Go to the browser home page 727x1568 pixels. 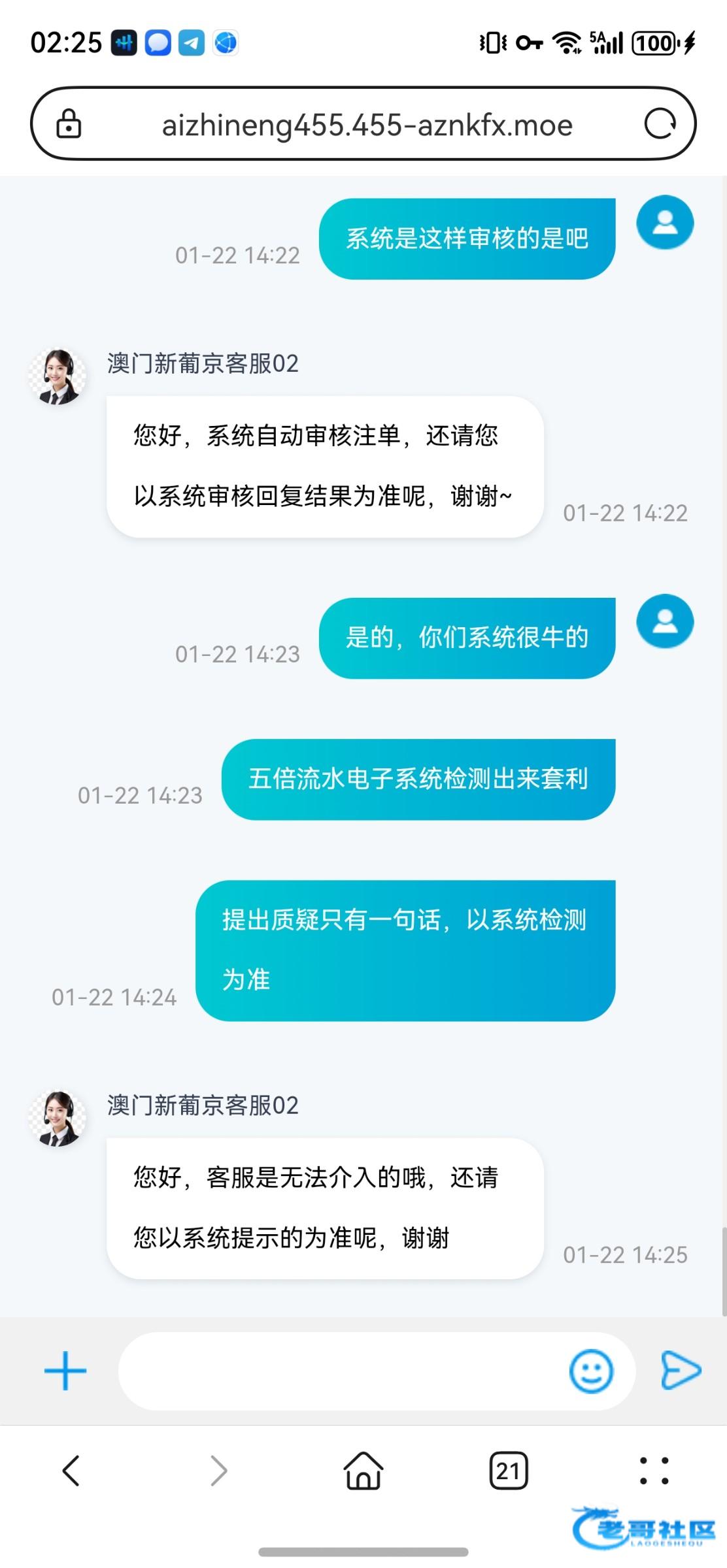(363, 1471)
